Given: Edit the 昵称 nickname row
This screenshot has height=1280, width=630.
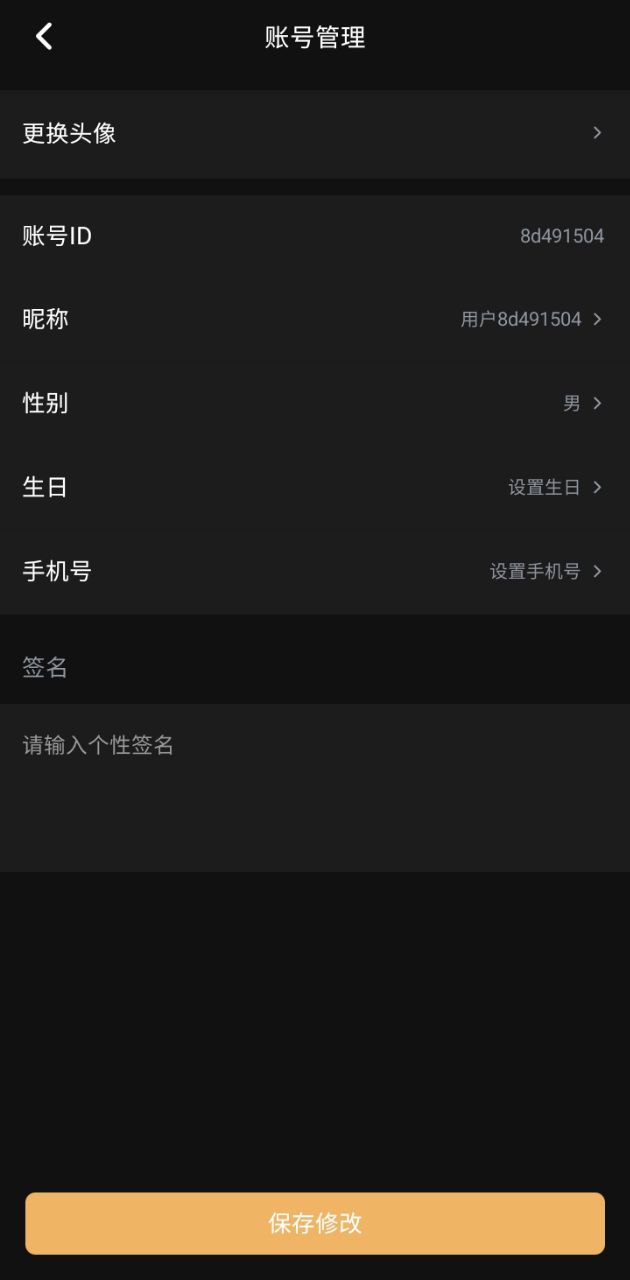Looking at the screenshot, I should pos(314,319).
